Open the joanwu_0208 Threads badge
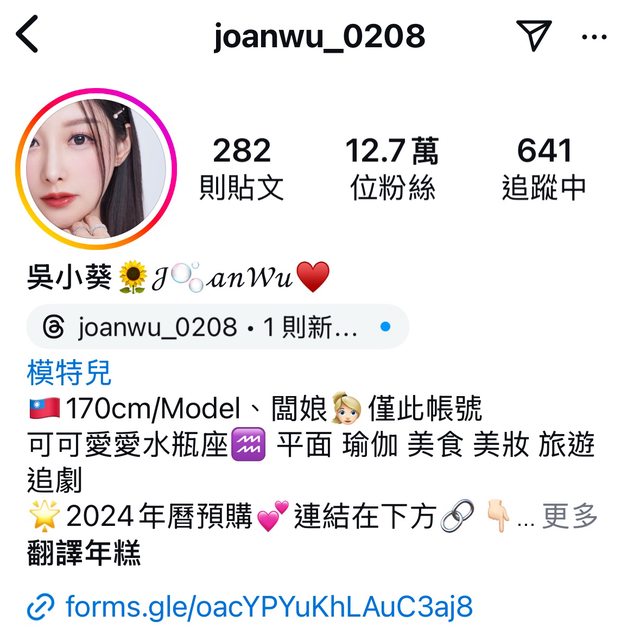Screen dimensions: 640x634 point(210,326)
